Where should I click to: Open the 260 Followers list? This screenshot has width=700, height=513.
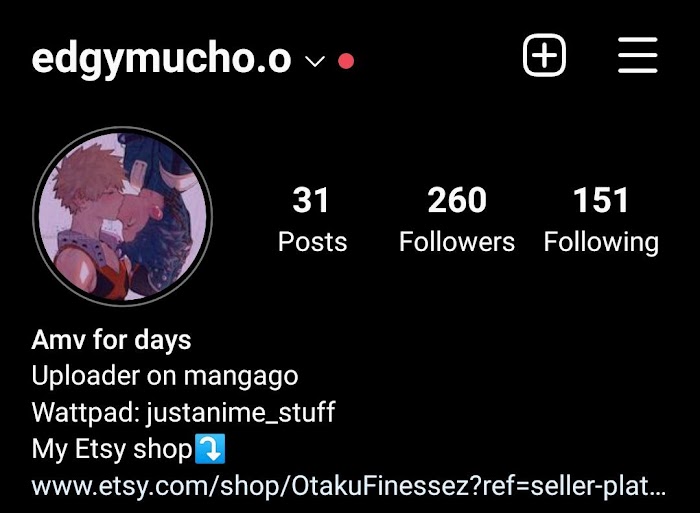pyautogui.click(x=457, y=219)
